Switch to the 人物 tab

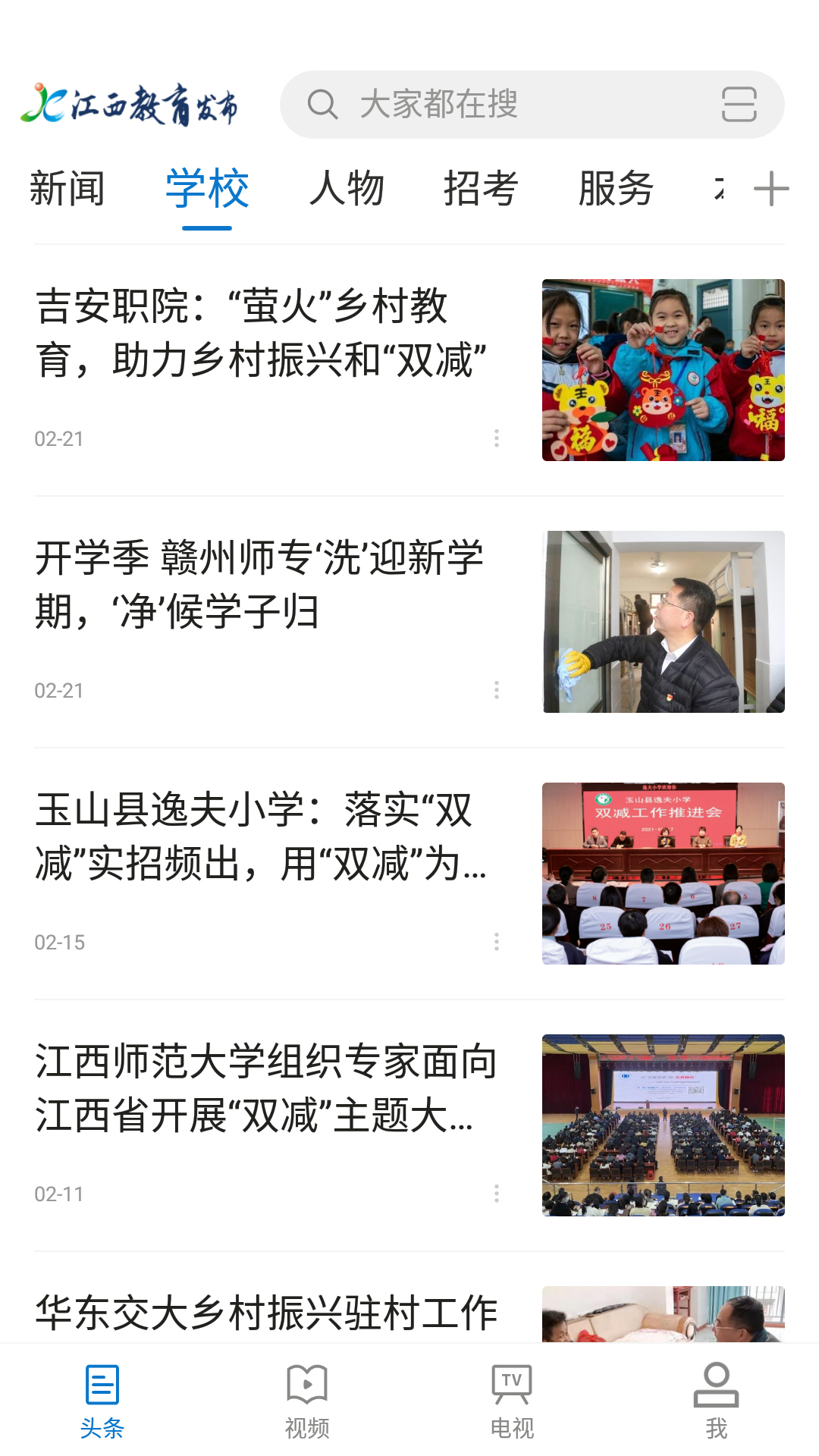point(347,189)
